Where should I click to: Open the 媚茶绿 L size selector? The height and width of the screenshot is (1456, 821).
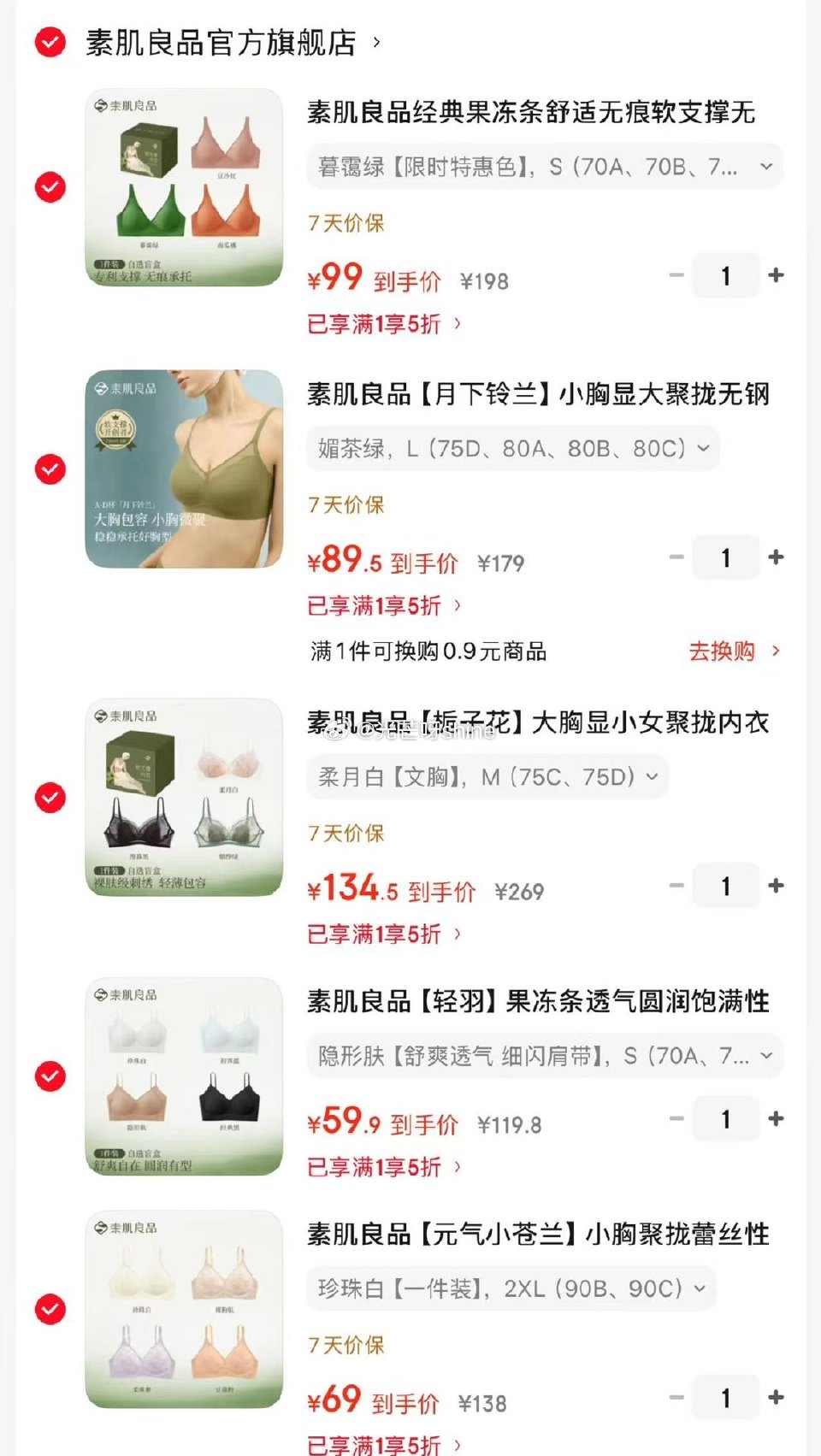pyautogui.click(x=513, y=448)
